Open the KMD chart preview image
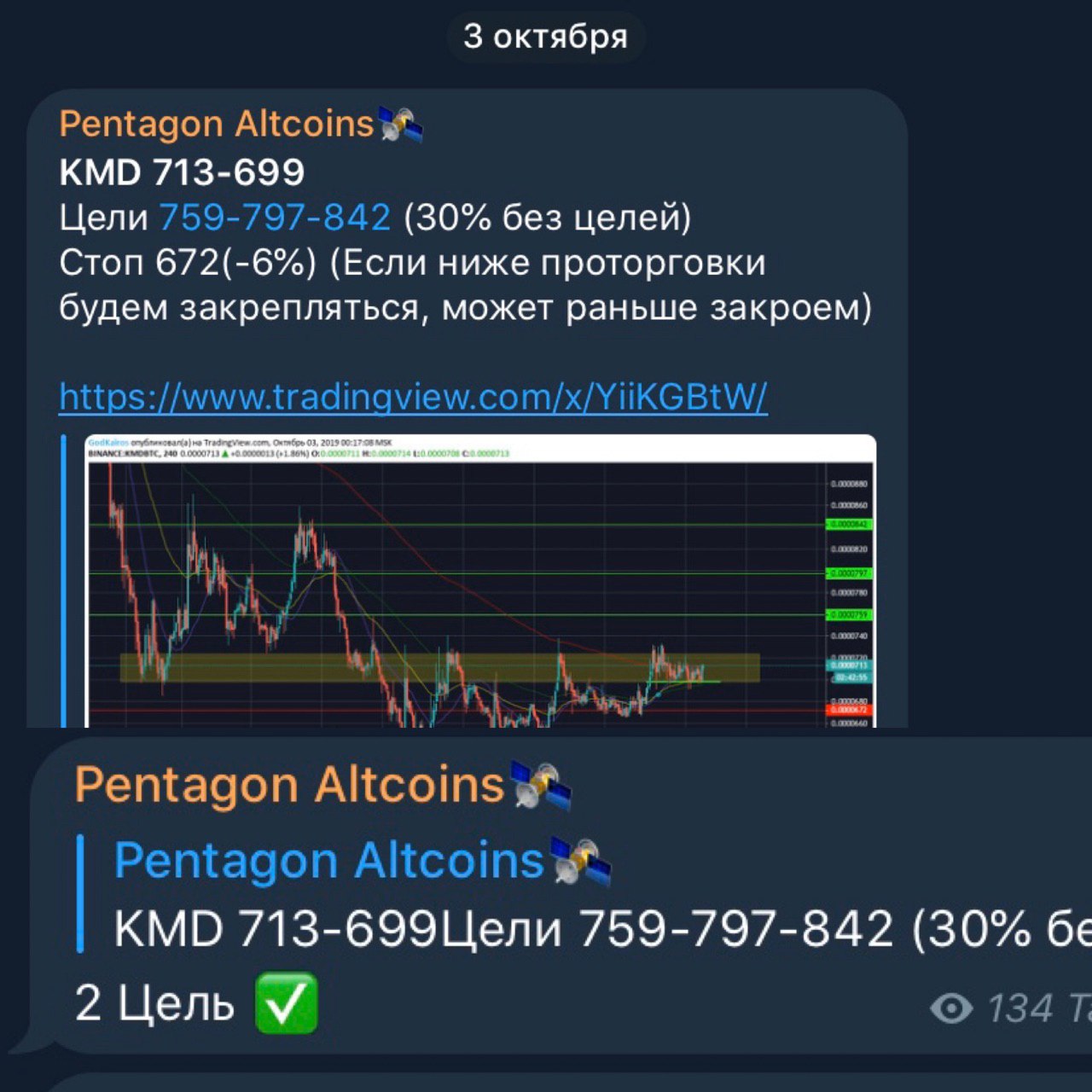 480,582
